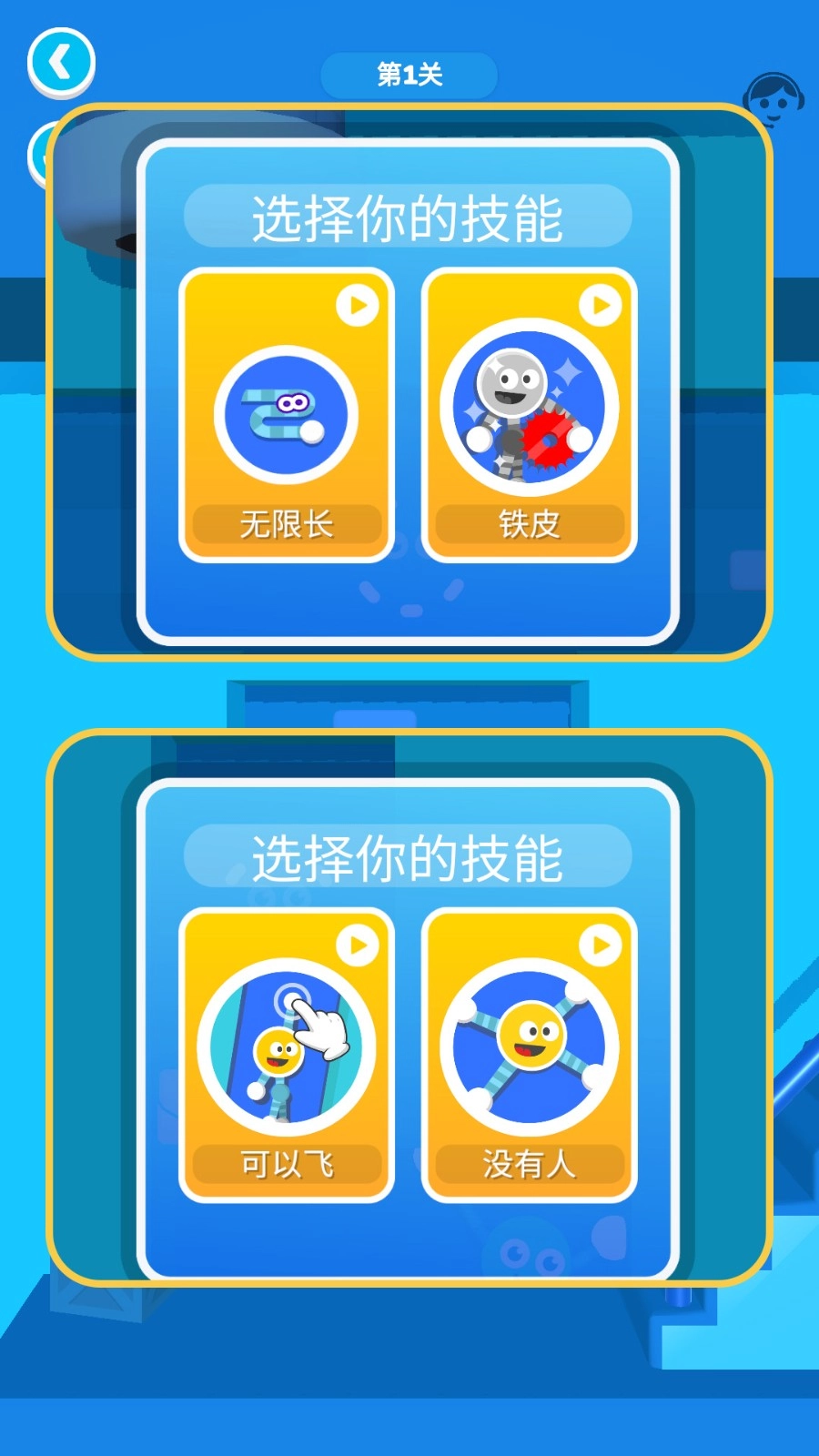Play the preview for 没有人 skill
The height and width of the screenshot is (1456, 819).
click(x=600, y=945)
